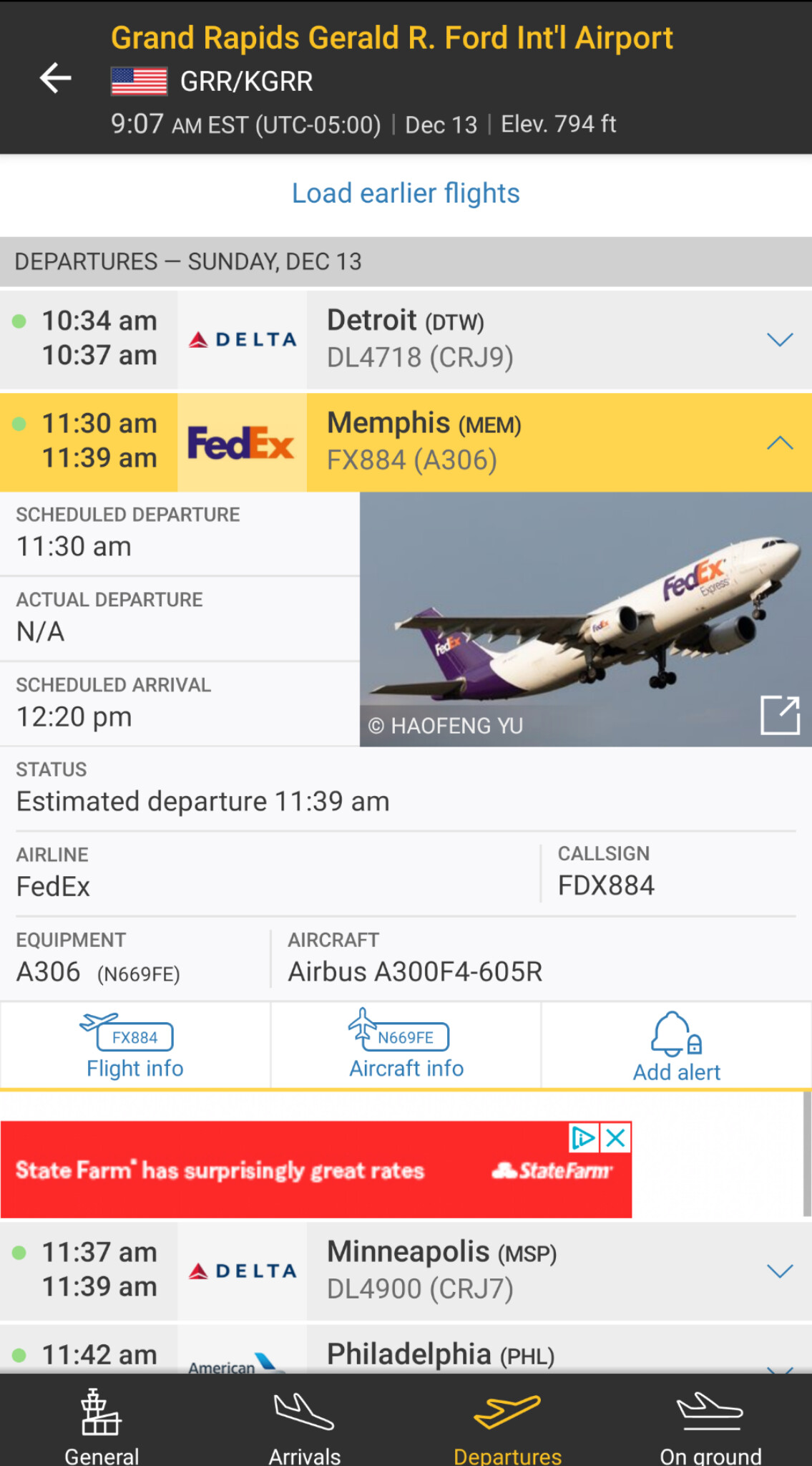Go back using the top arrow
This screenshot has width=812, height=1466.
[x=55, y=78]
